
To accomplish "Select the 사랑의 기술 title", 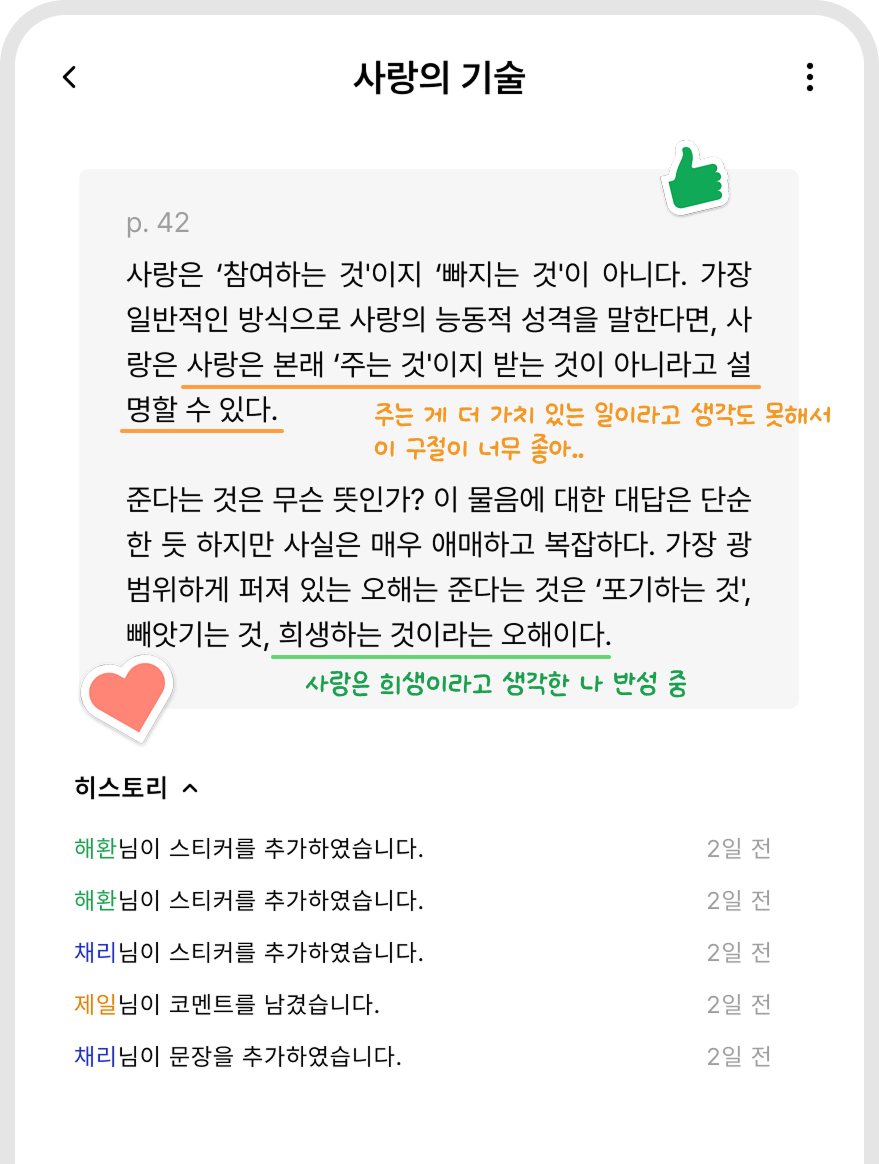I will (x=438, y=76).
